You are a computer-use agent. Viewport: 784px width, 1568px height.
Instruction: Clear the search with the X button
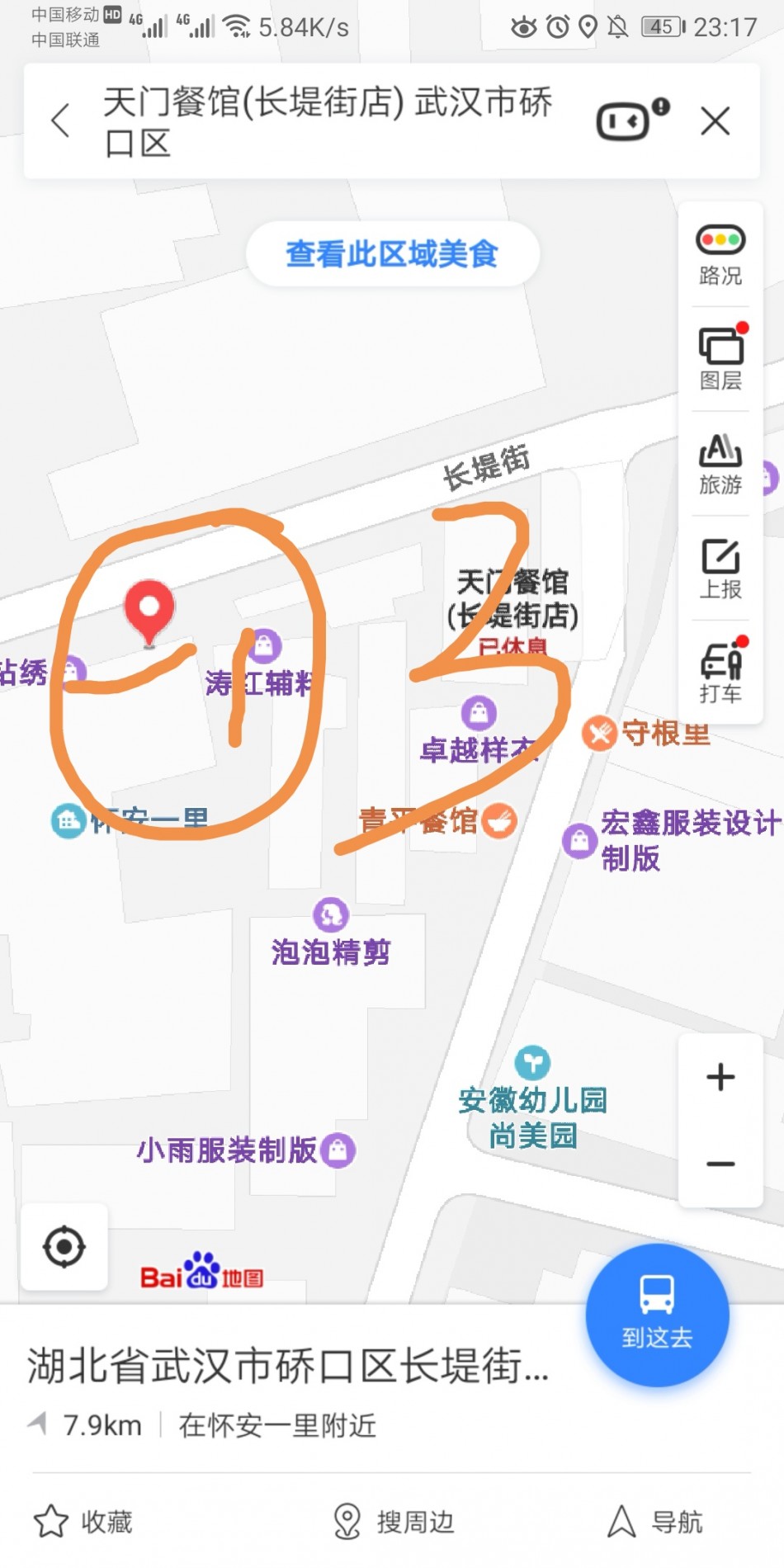tap(715, 121)
